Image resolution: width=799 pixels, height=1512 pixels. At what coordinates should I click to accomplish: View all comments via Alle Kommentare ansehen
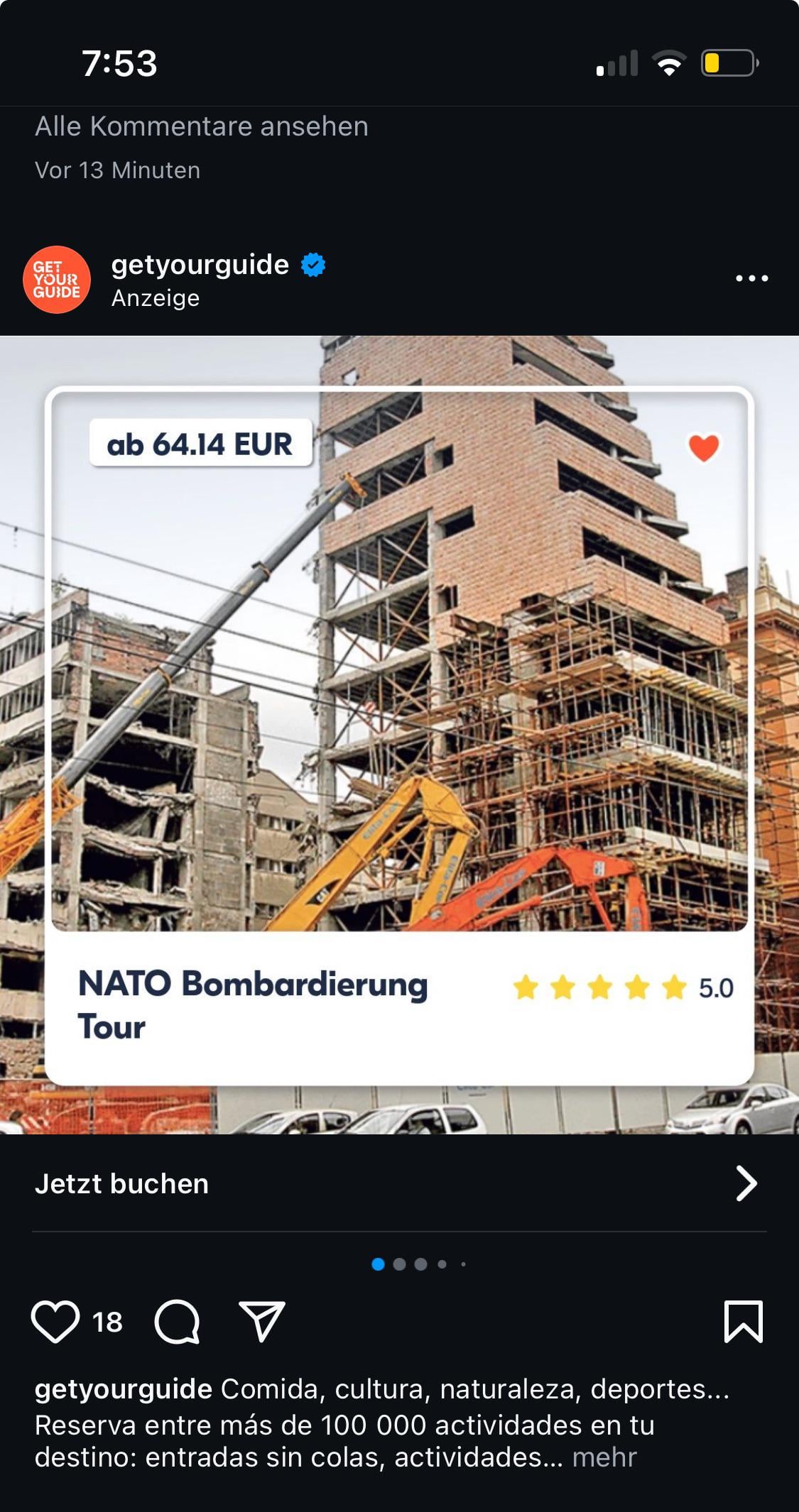point(202,126)
